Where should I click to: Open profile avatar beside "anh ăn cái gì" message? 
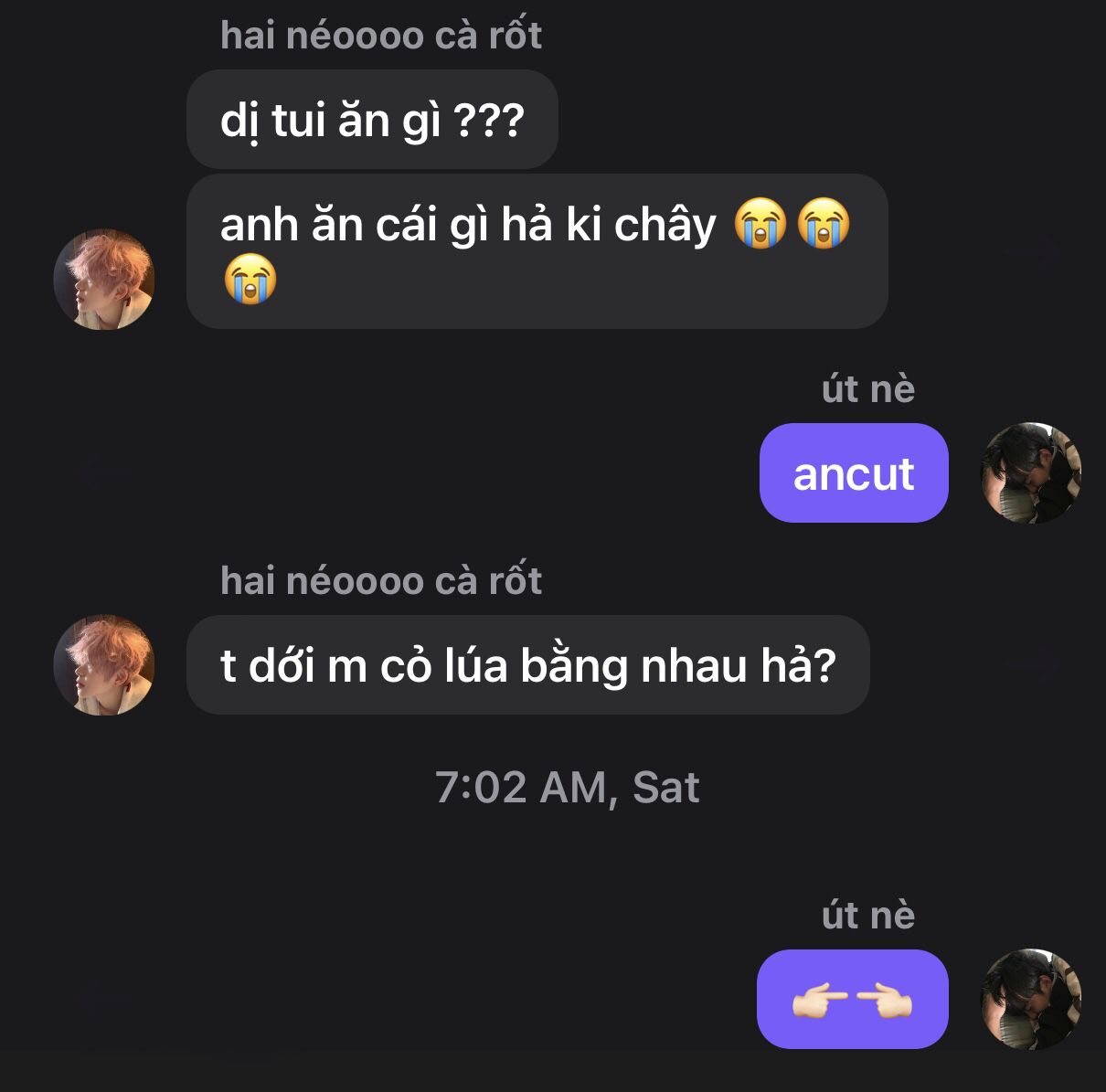click(x=104, y=279)
